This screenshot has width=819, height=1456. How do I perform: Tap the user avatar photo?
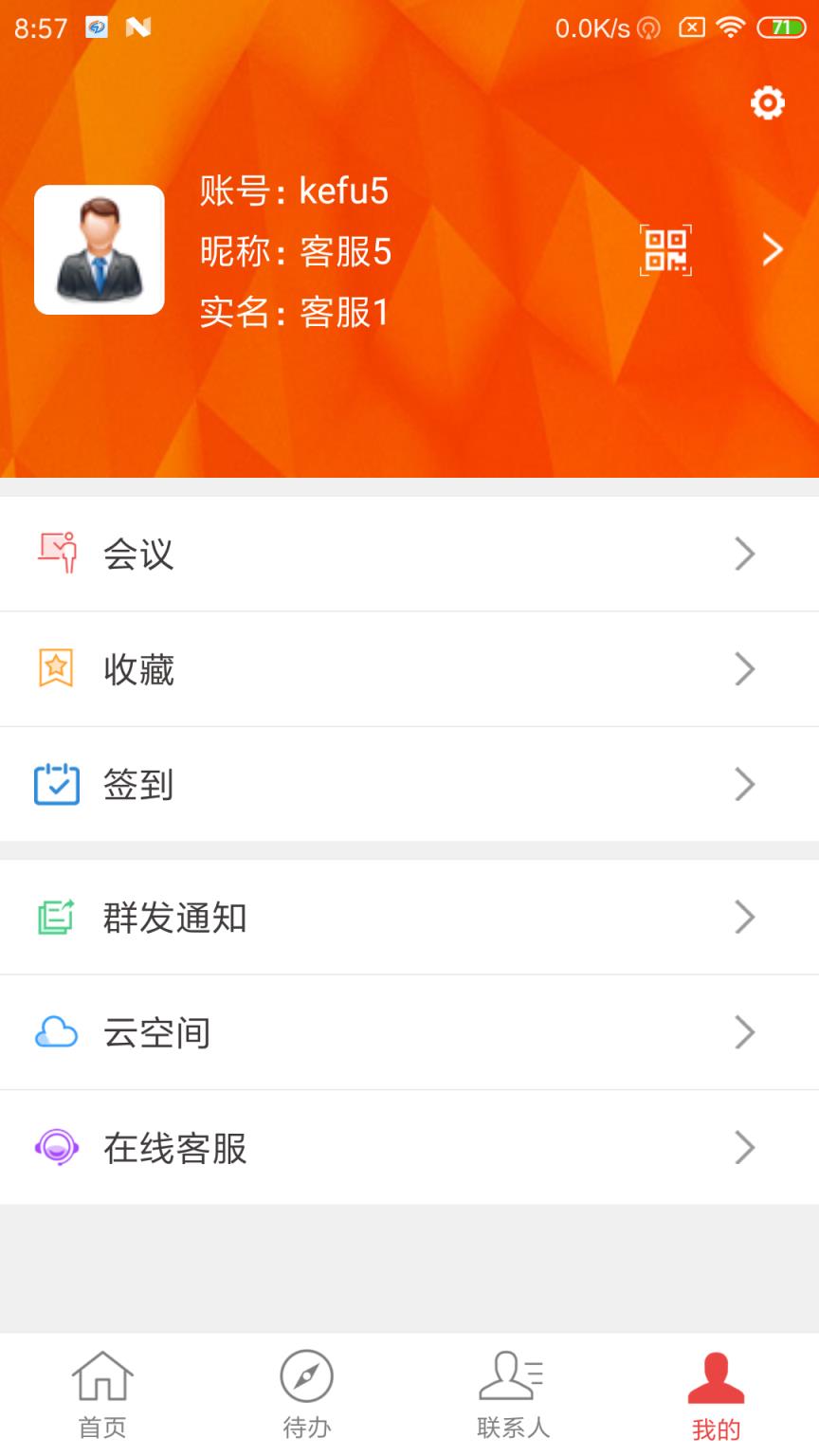click(100, 249)
